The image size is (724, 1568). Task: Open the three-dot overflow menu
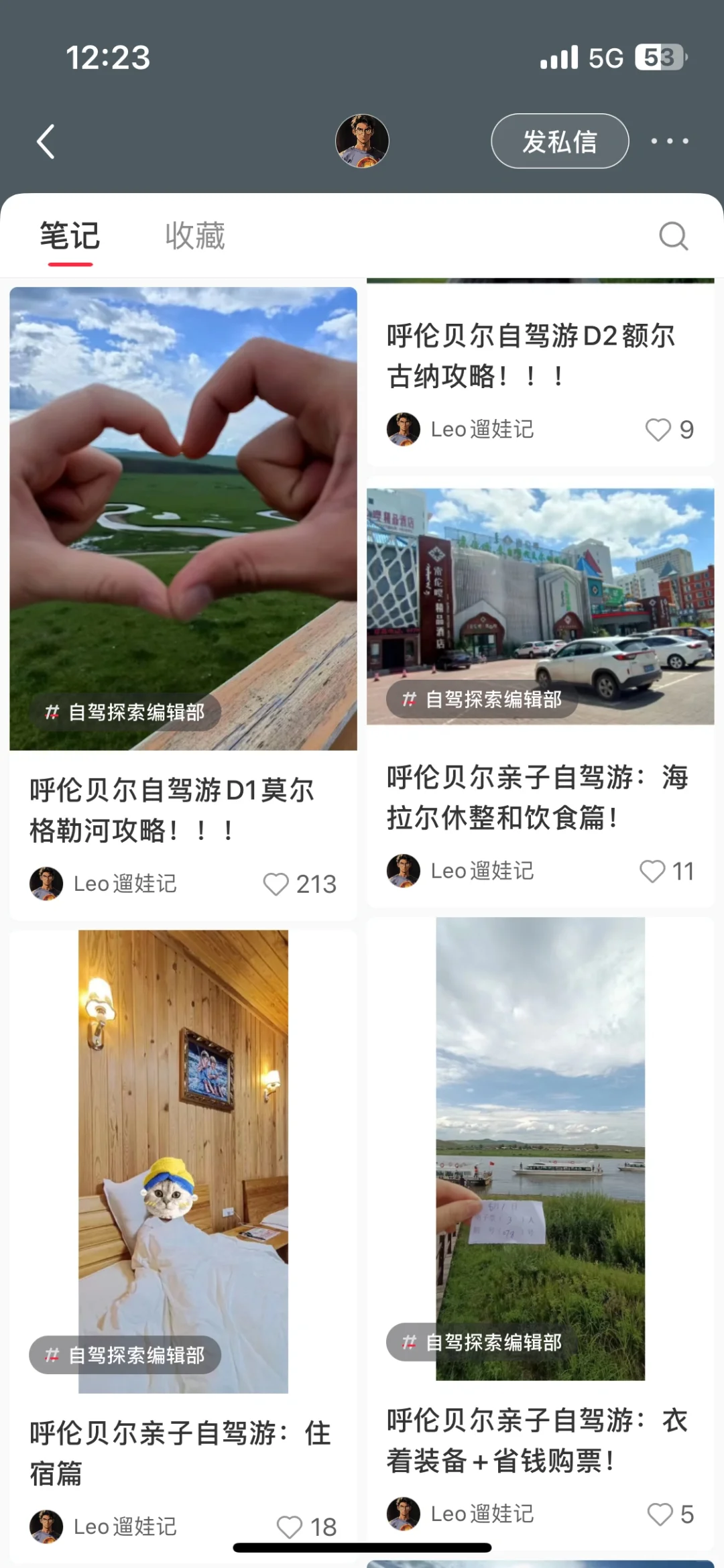tap(670, 141)
